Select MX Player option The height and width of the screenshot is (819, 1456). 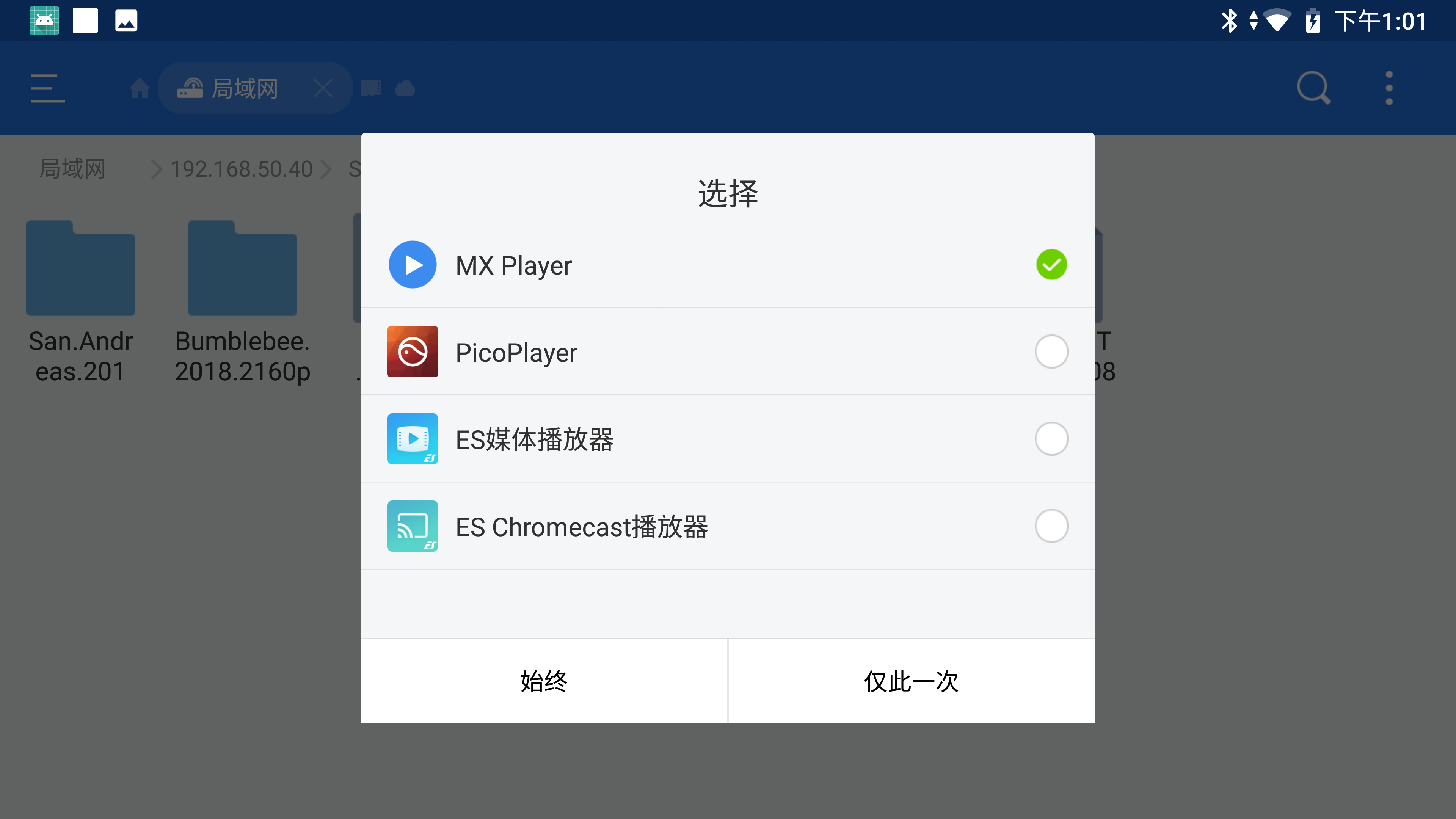[x=727, y=265]
